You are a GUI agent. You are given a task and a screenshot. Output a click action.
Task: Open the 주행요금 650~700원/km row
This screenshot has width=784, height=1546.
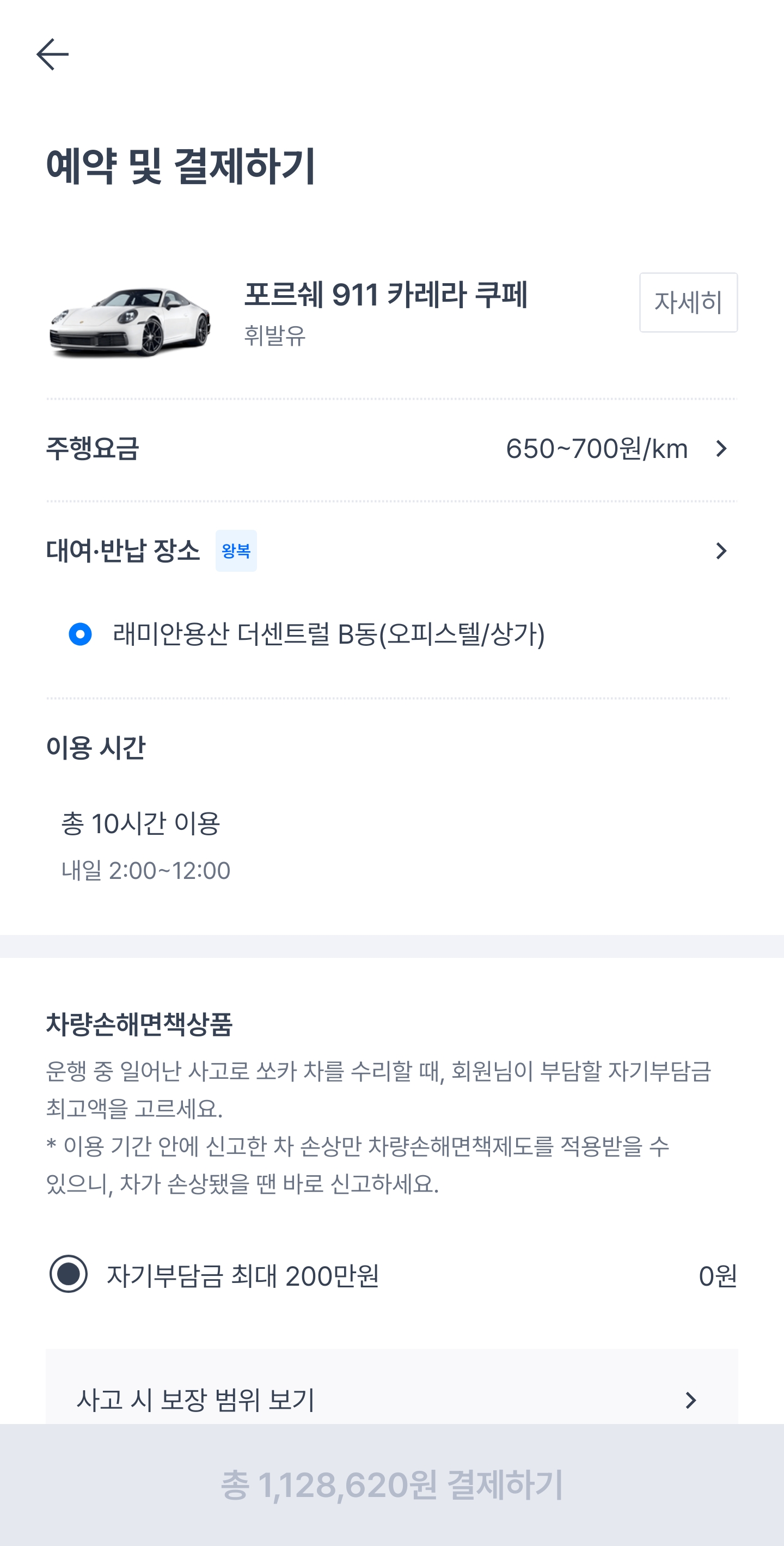pos(391,449)
